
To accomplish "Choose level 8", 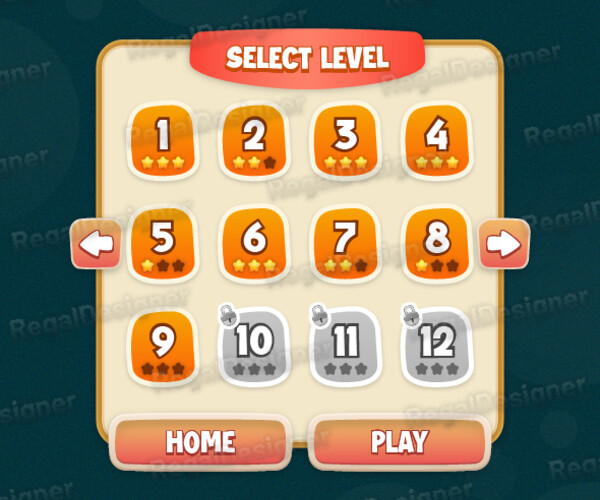I will click(x=437, y=243).
